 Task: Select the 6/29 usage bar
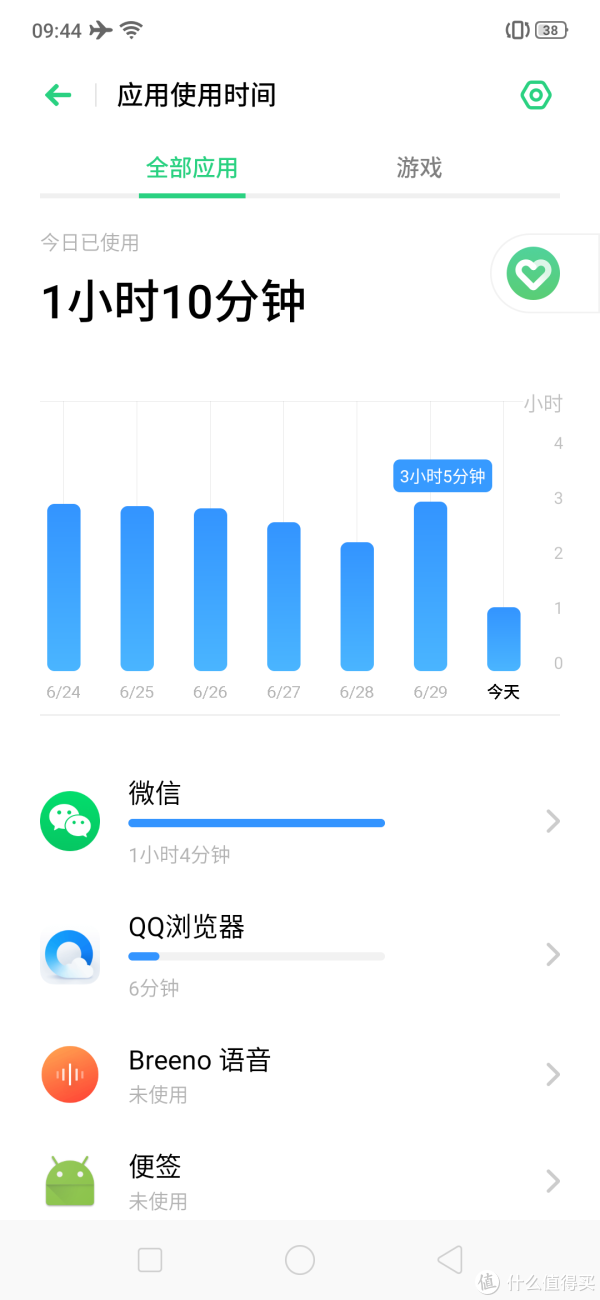point(430,586)
